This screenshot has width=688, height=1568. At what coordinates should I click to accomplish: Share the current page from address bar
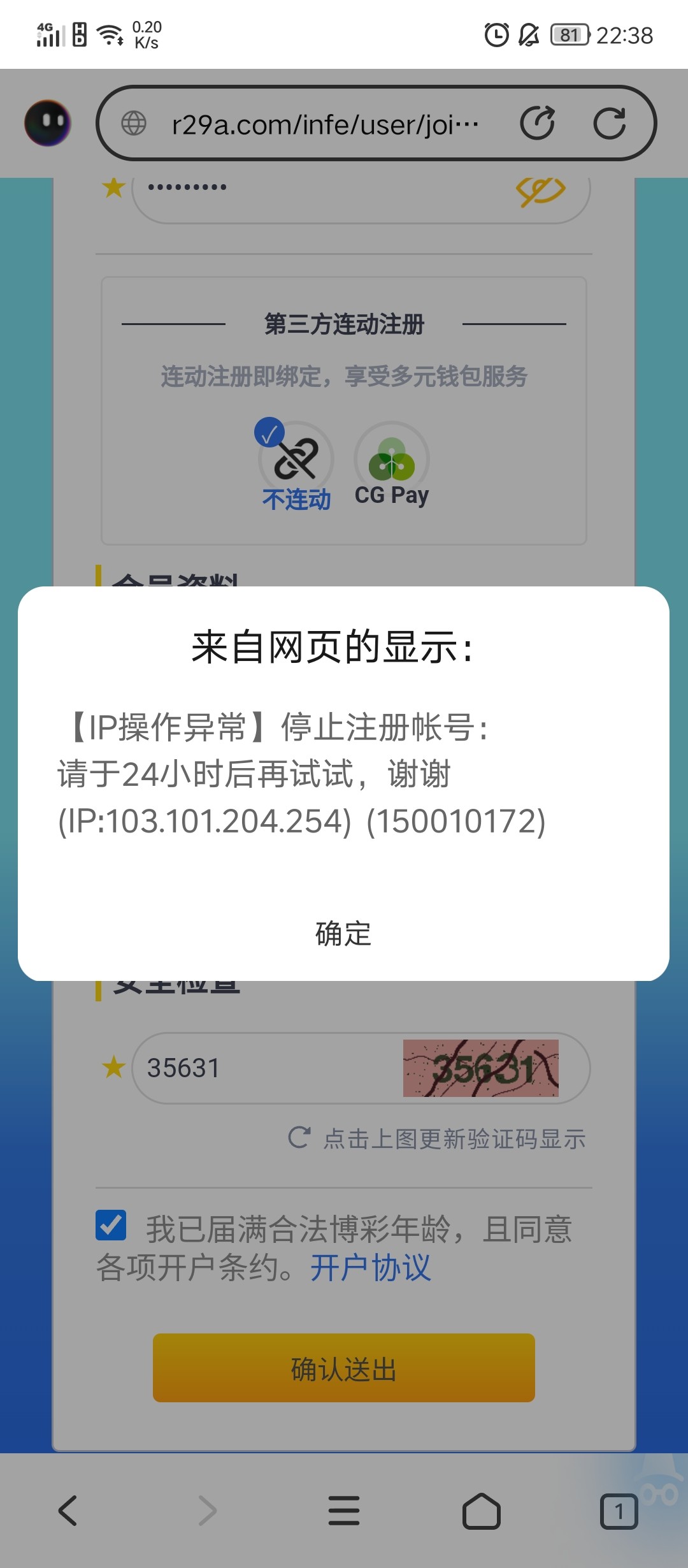tap(537, 124)
